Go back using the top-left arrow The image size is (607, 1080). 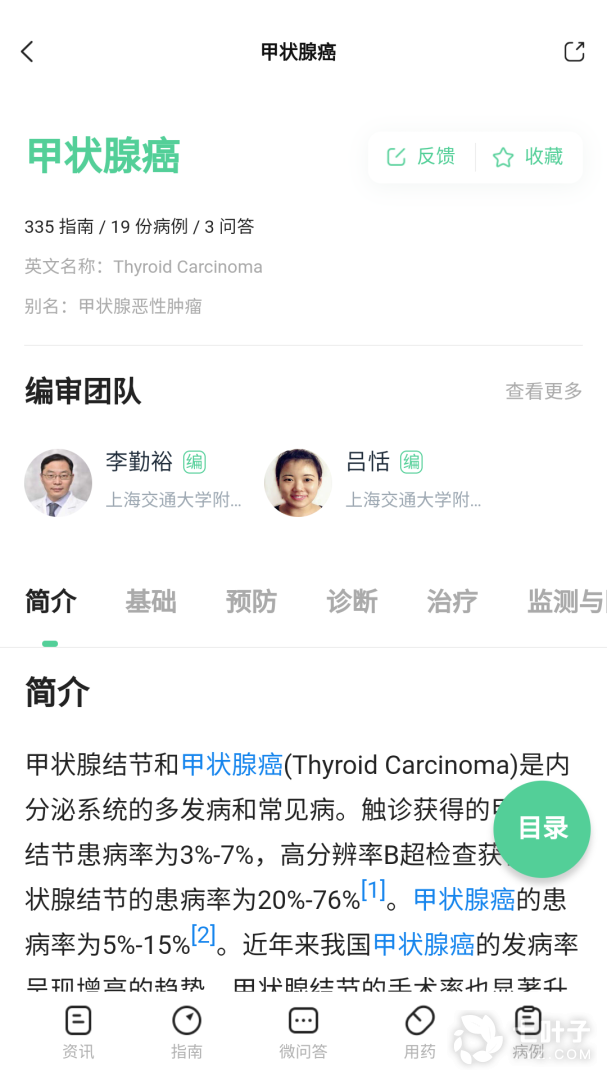27,52
